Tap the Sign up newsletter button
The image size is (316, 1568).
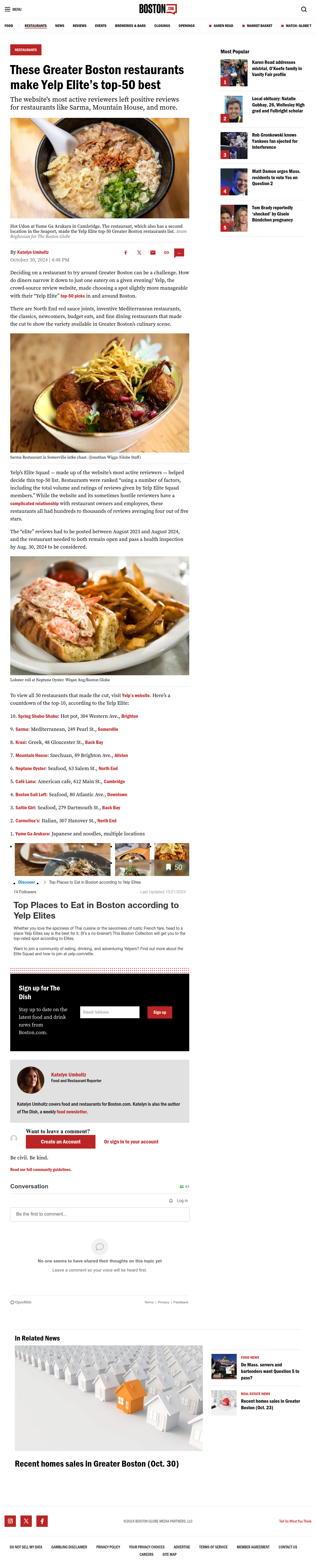159,1012
